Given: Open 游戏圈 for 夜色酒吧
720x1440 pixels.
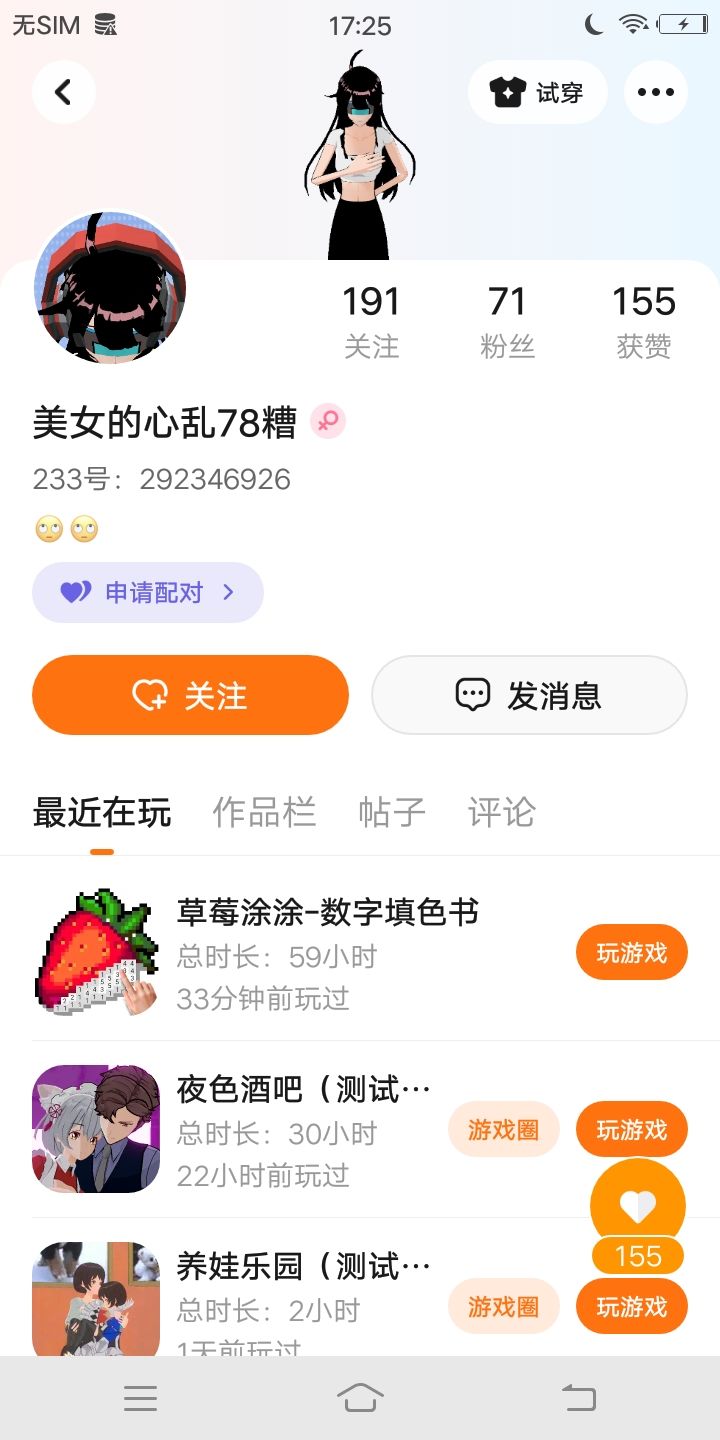Looking at the screenshot, I should [503, 1130].
